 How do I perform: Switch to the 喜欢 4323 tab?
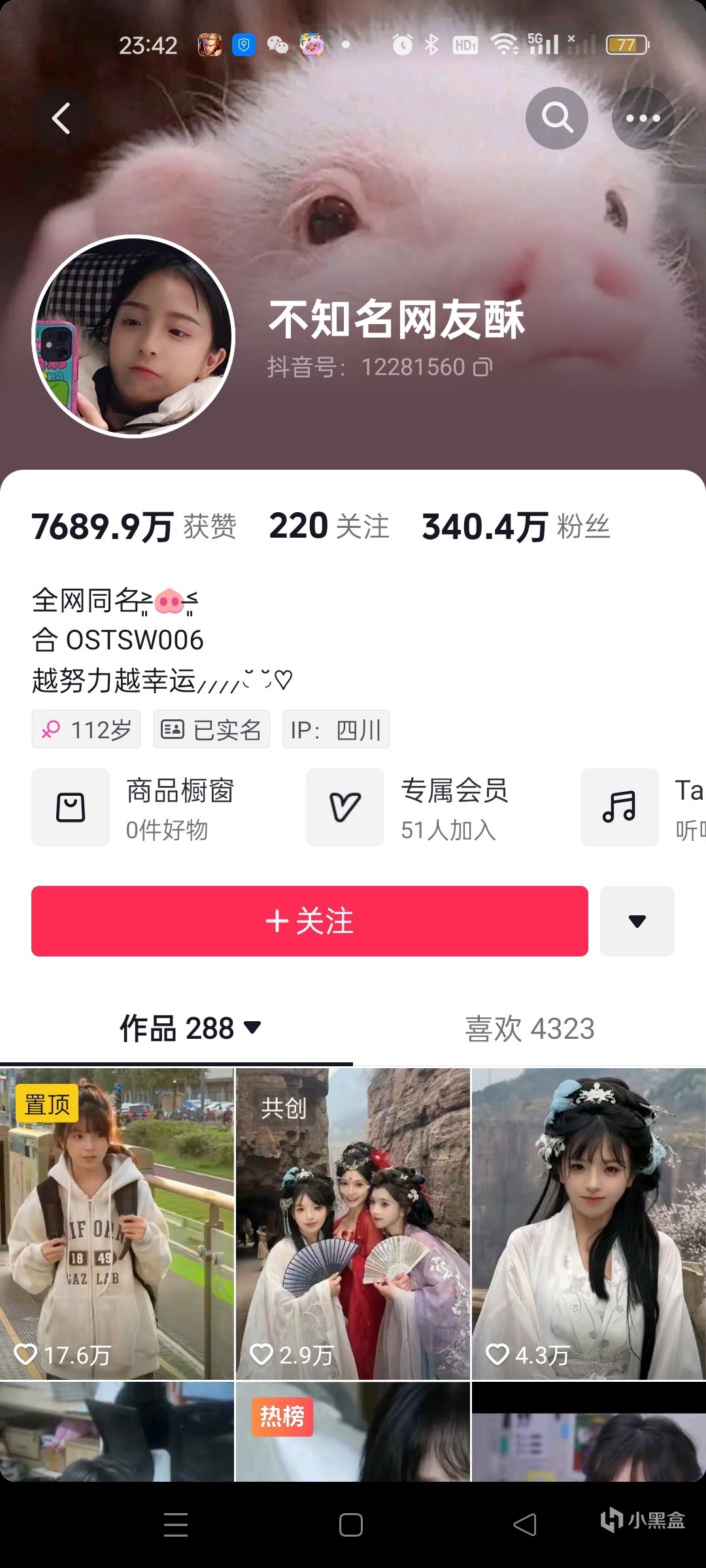coord(529,1028)
